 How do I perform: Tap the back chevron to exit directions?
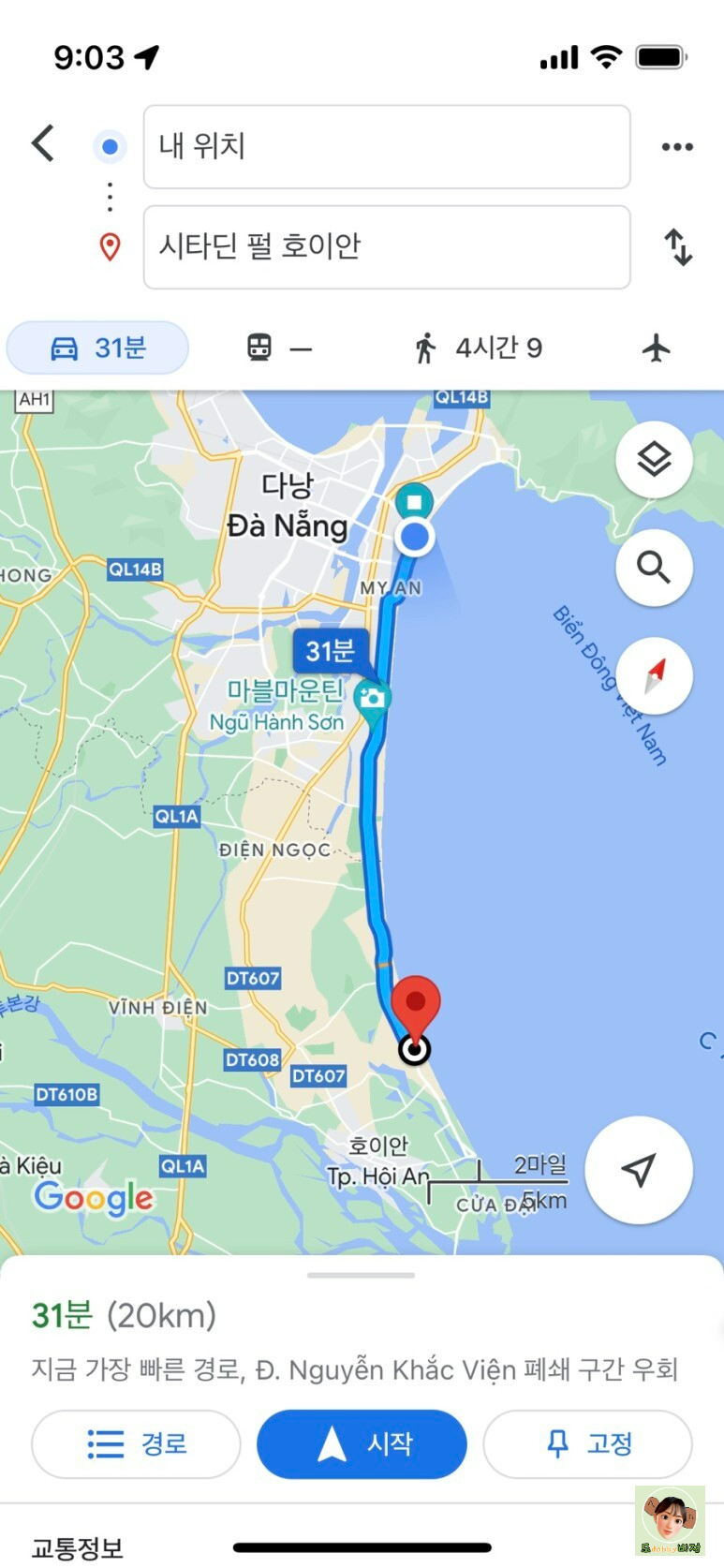(x=41, y=143)
